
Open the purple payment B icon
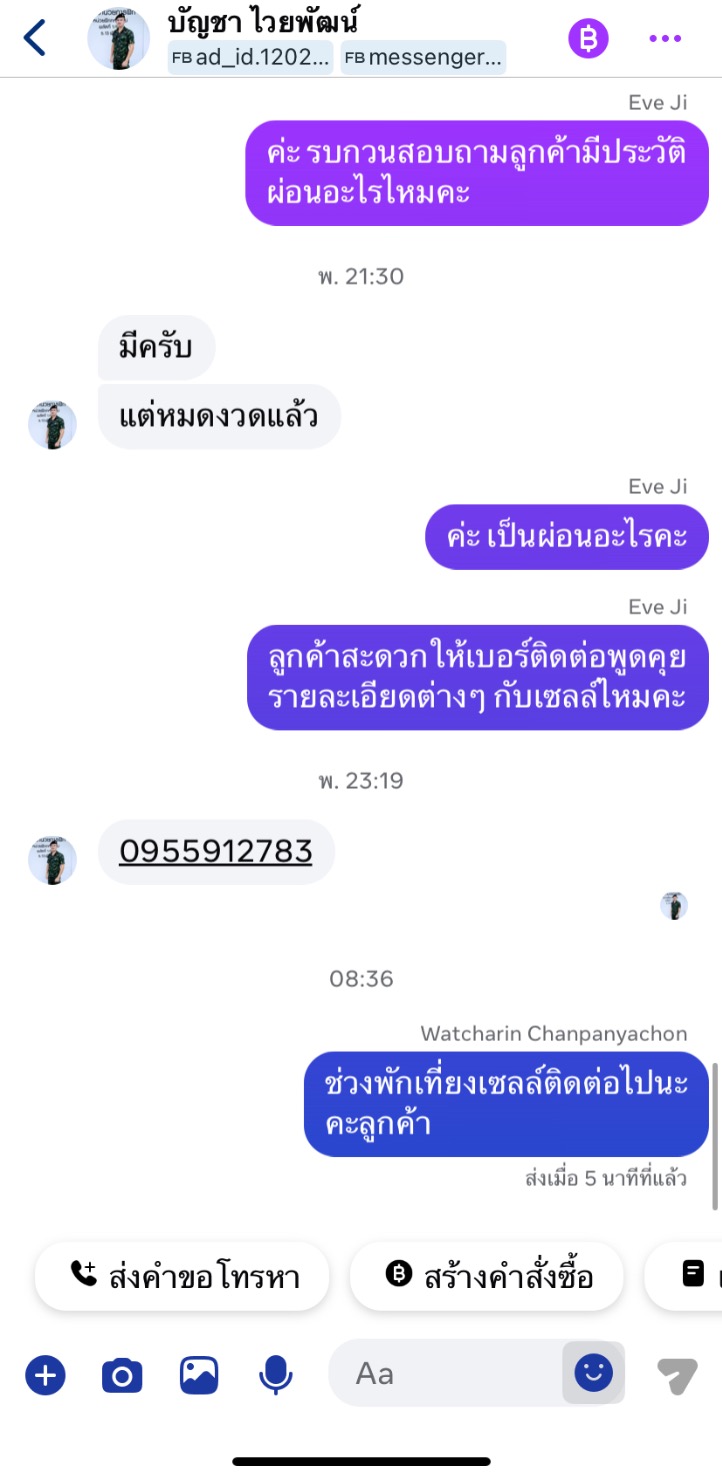(x=588, y=38)
